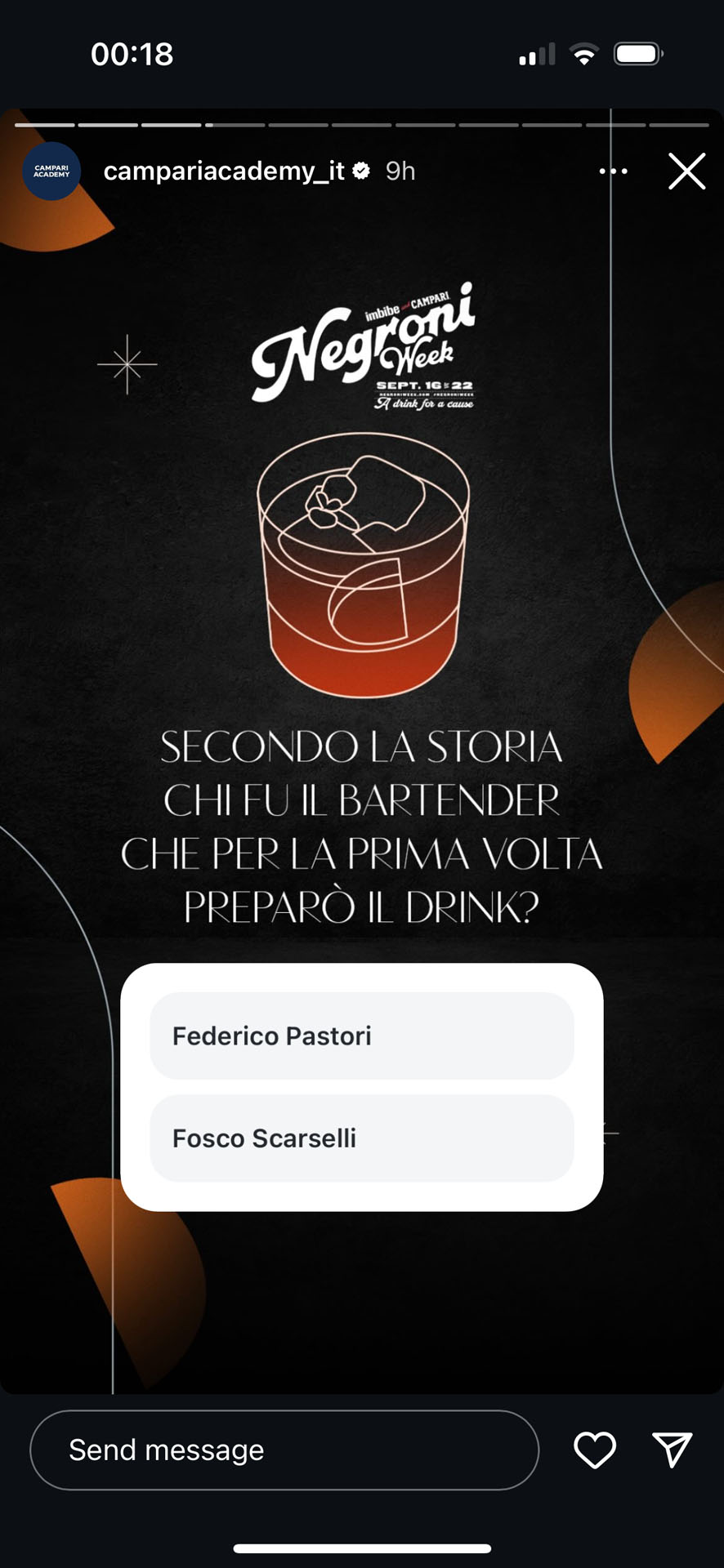The width and height of the screenshot is (724, 1568).
Task: Like this story with the heart
Action: 594,1450
